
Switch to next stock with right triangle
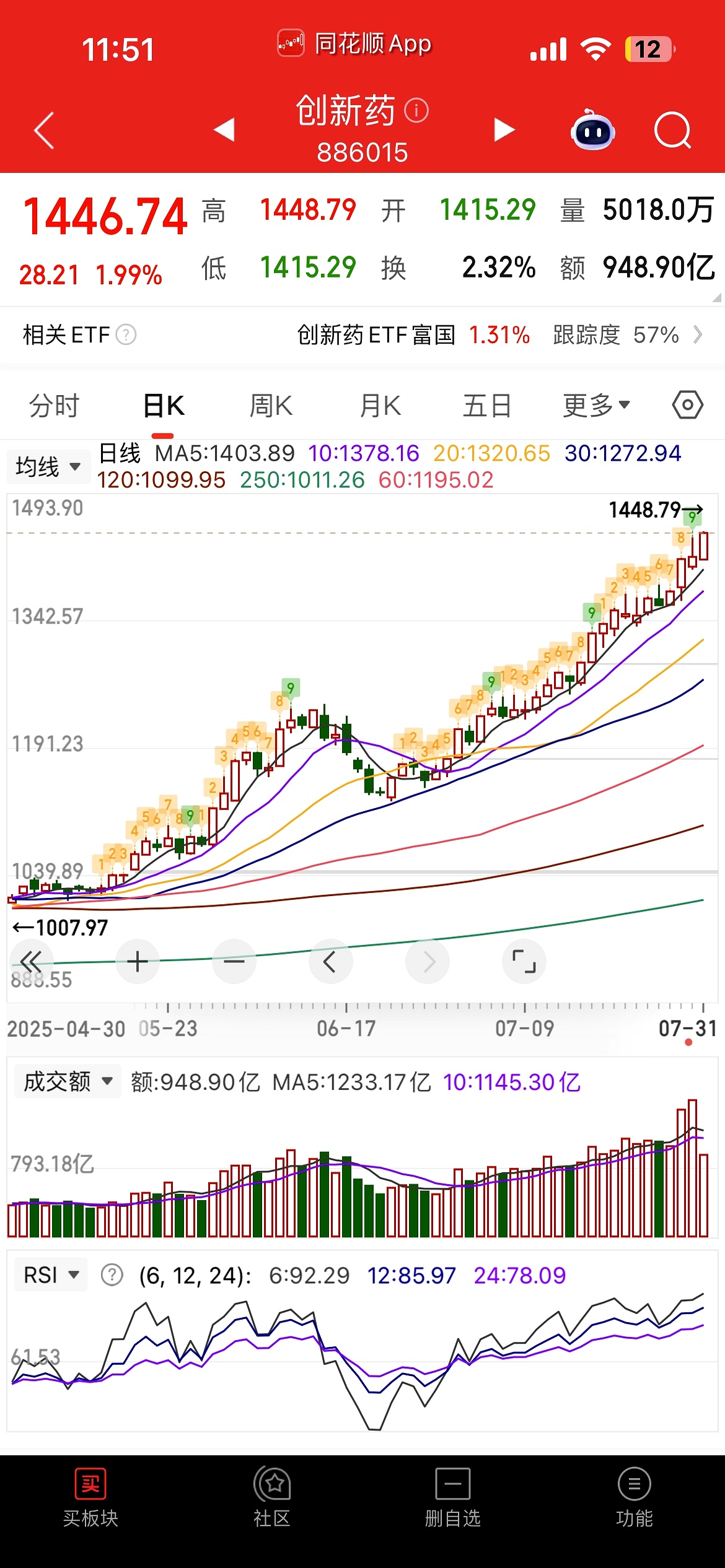pos(503,130)
